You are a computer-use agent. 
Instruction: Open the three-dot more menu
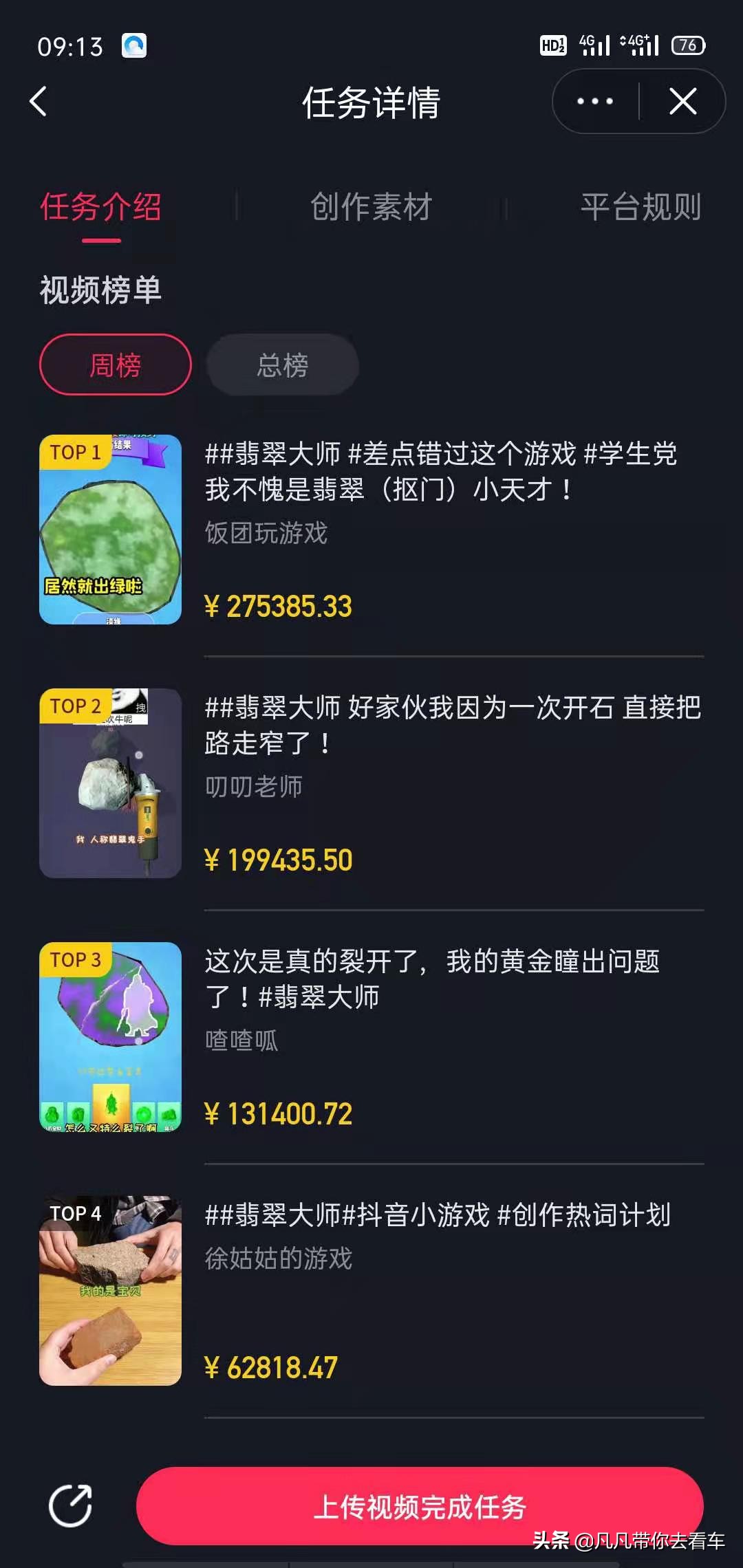(595, 102)
